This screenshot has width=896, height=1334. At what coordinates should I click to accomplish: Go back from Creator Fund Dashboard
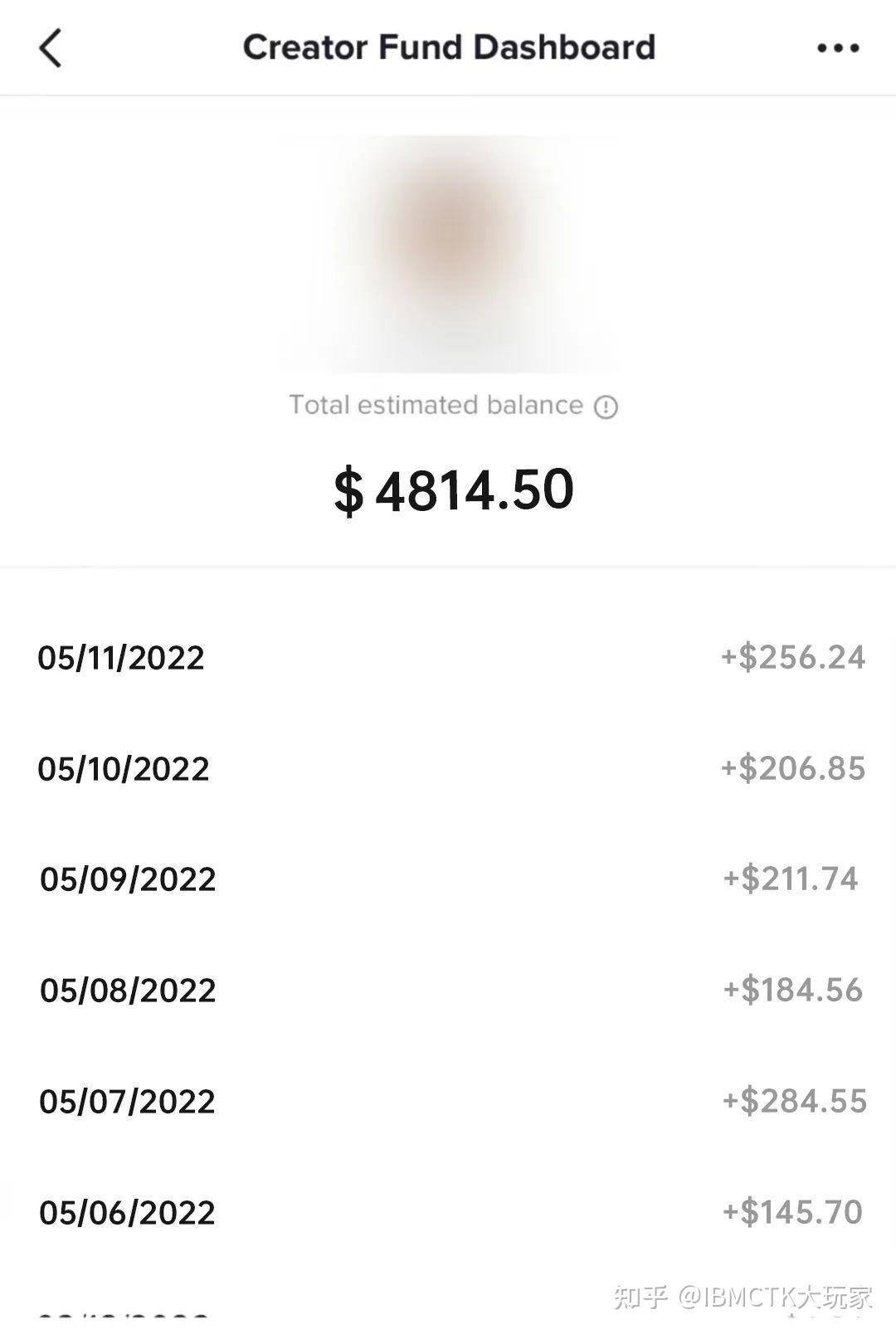pos(51,48)
